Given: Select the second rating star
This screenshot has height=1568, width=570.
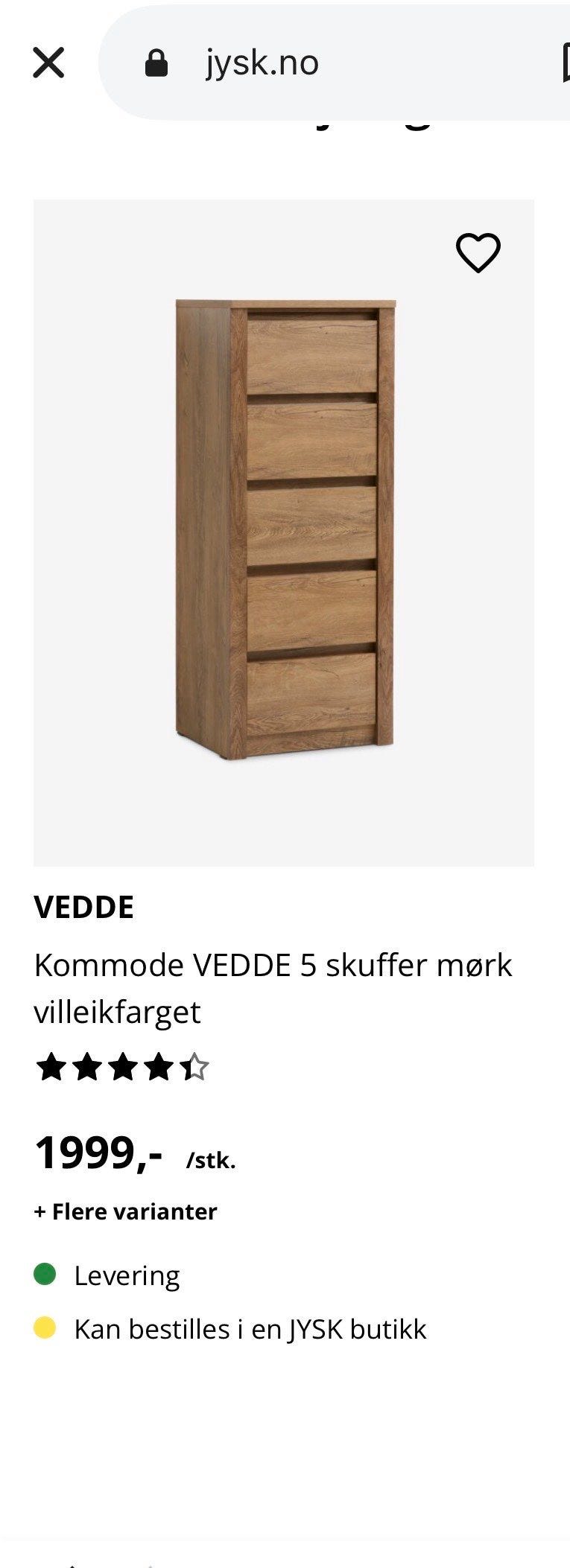Looking at the screenshot, I should point(87,1068).
